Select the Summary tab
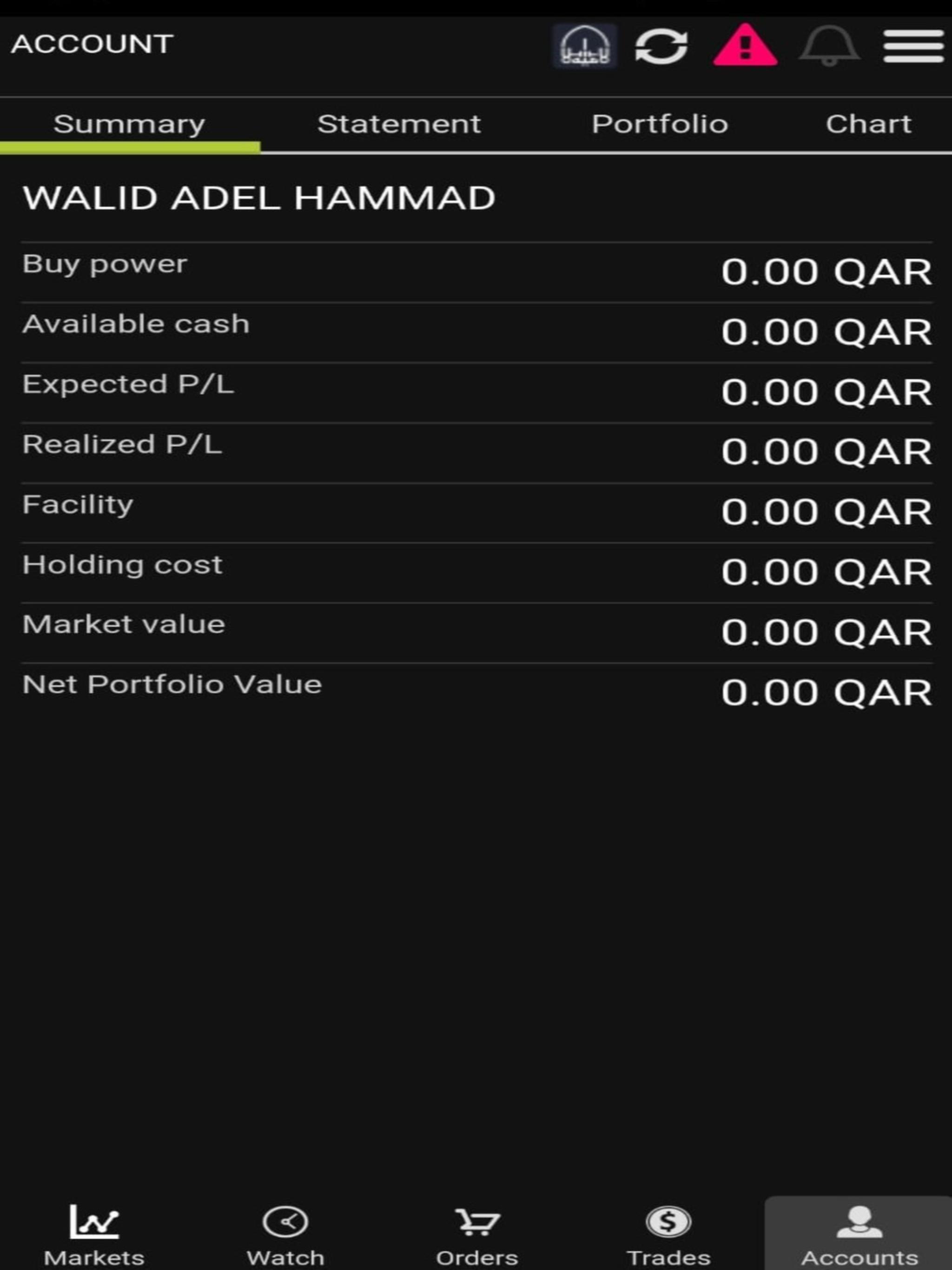Viewport: 952px width, 1270px height. coord(129,125)
